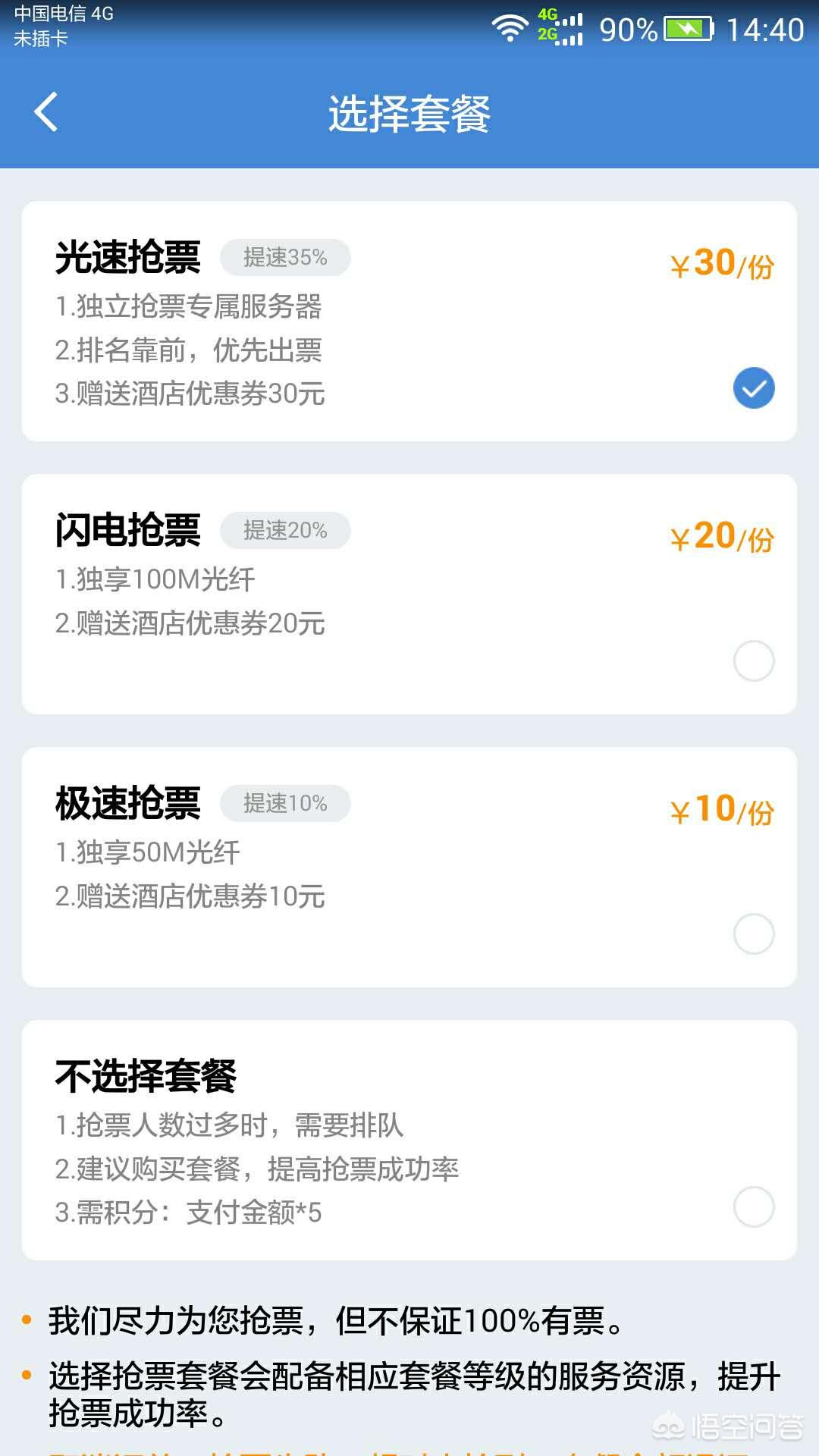Select the 极速抢票 radio circle

pos(752,934)
